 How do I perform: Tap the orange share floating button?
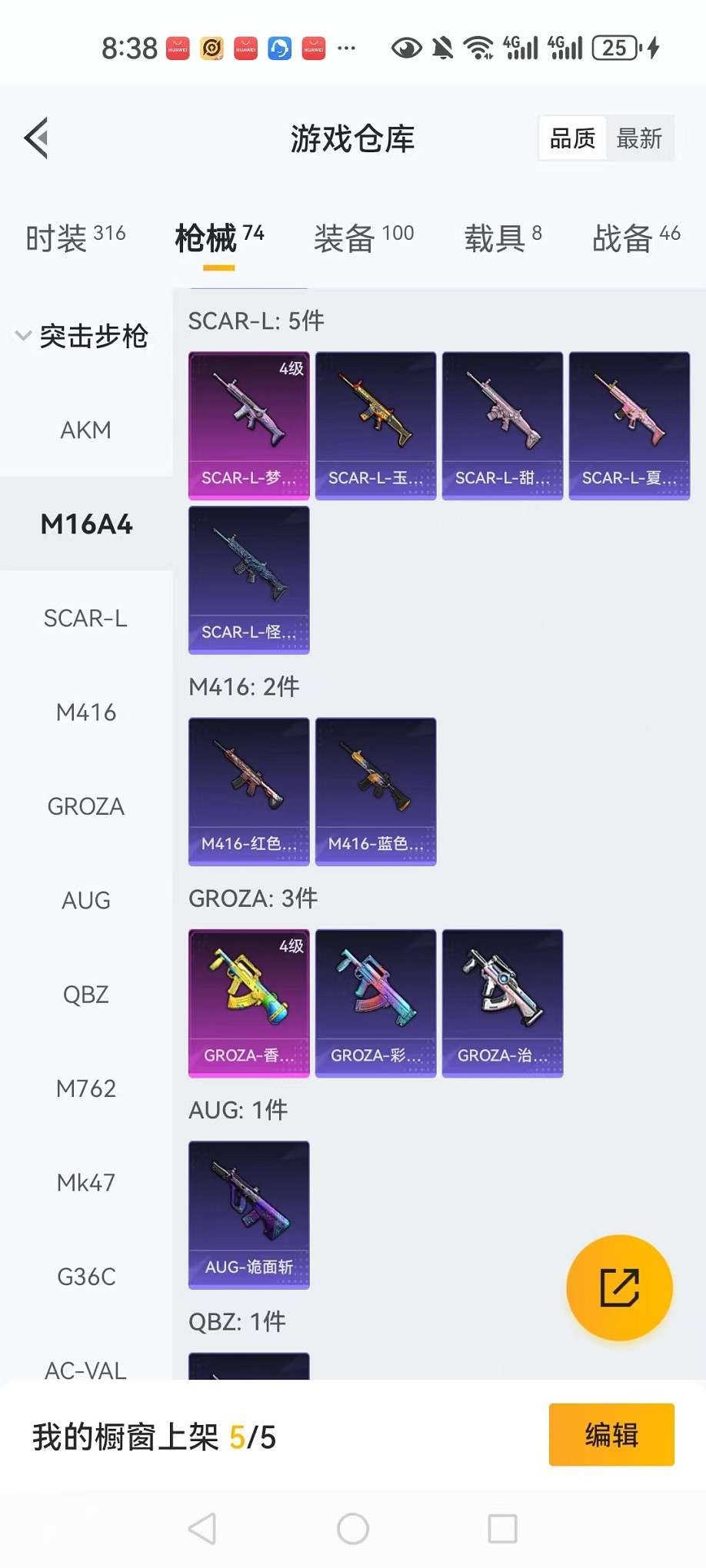point(619,1287)
